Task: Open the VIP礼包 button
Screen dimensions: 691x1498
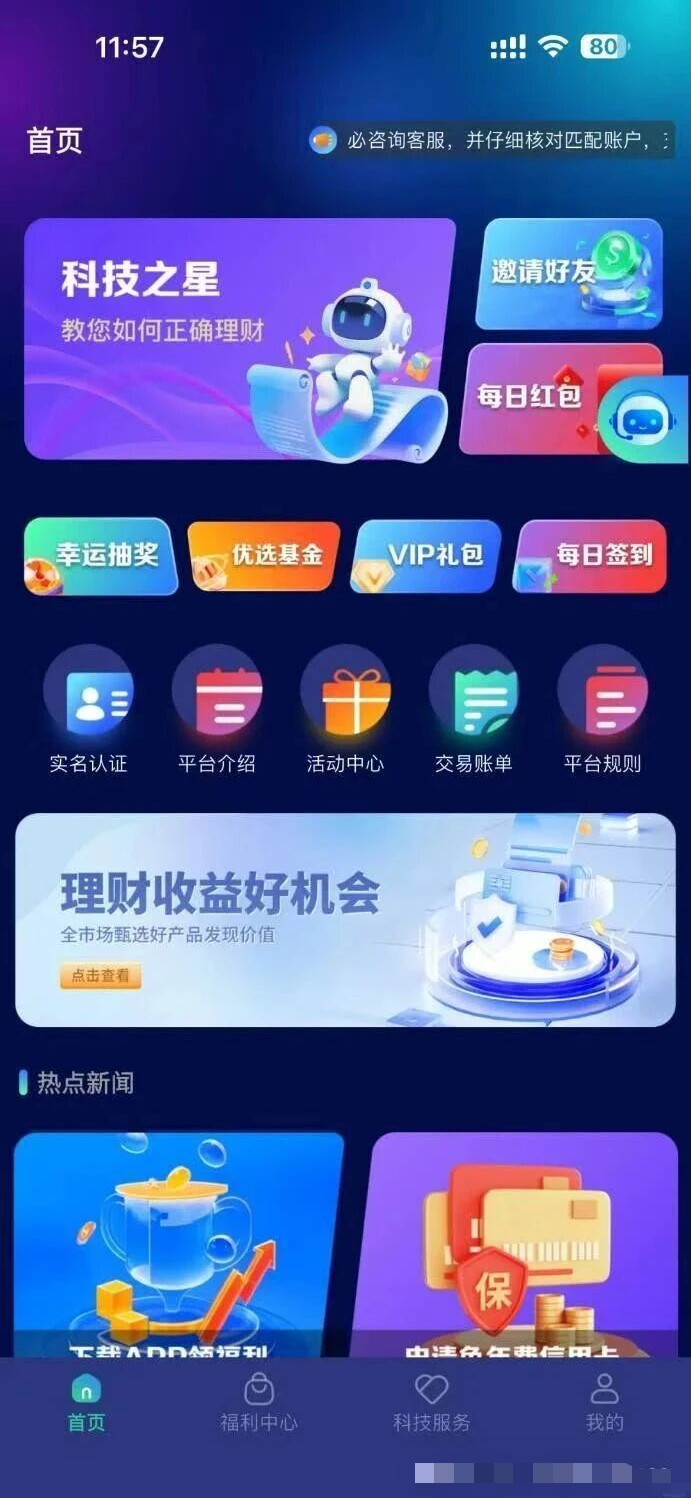Action: 428,556
